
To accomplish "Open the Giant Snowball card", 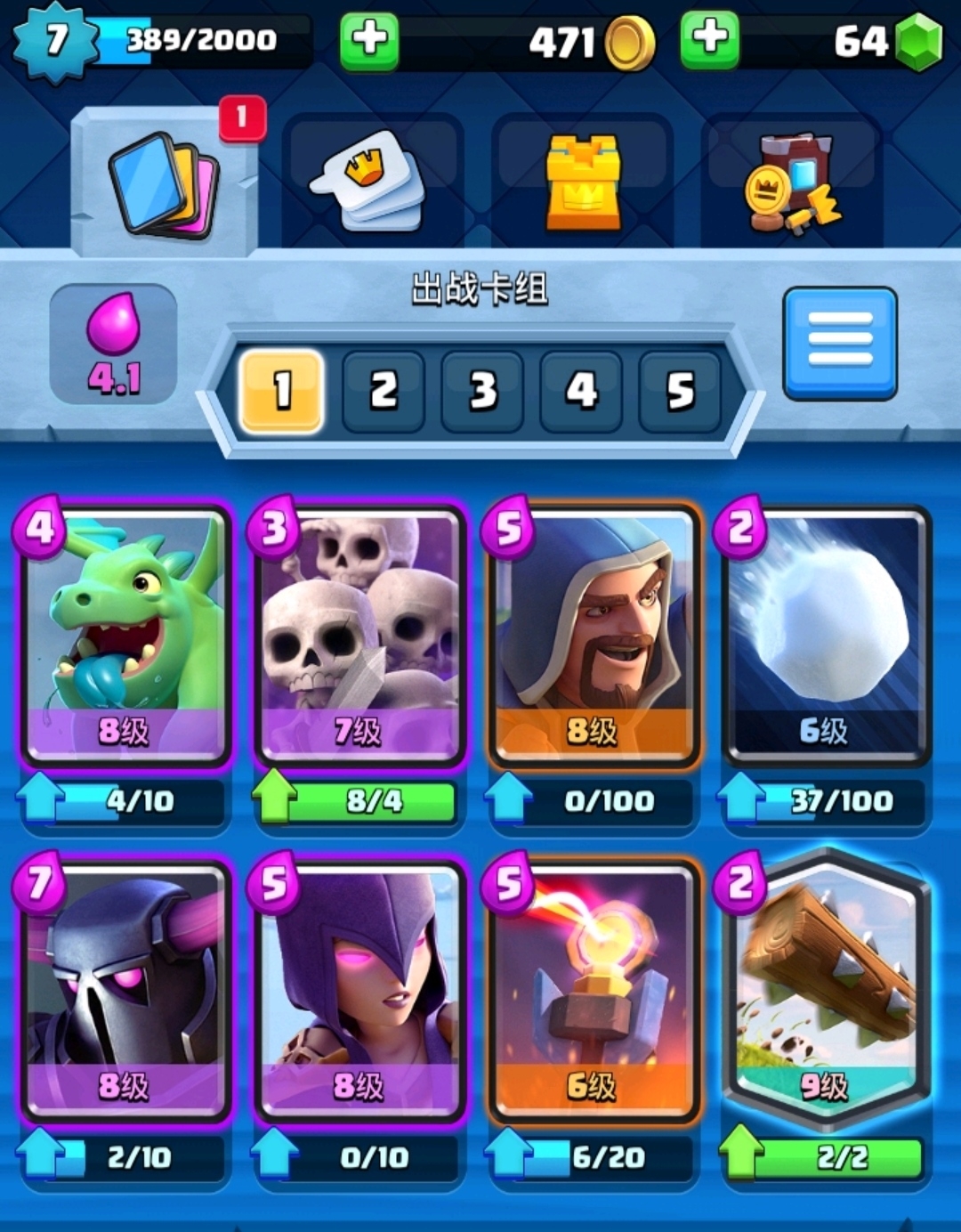I will (x=827, y=634).
